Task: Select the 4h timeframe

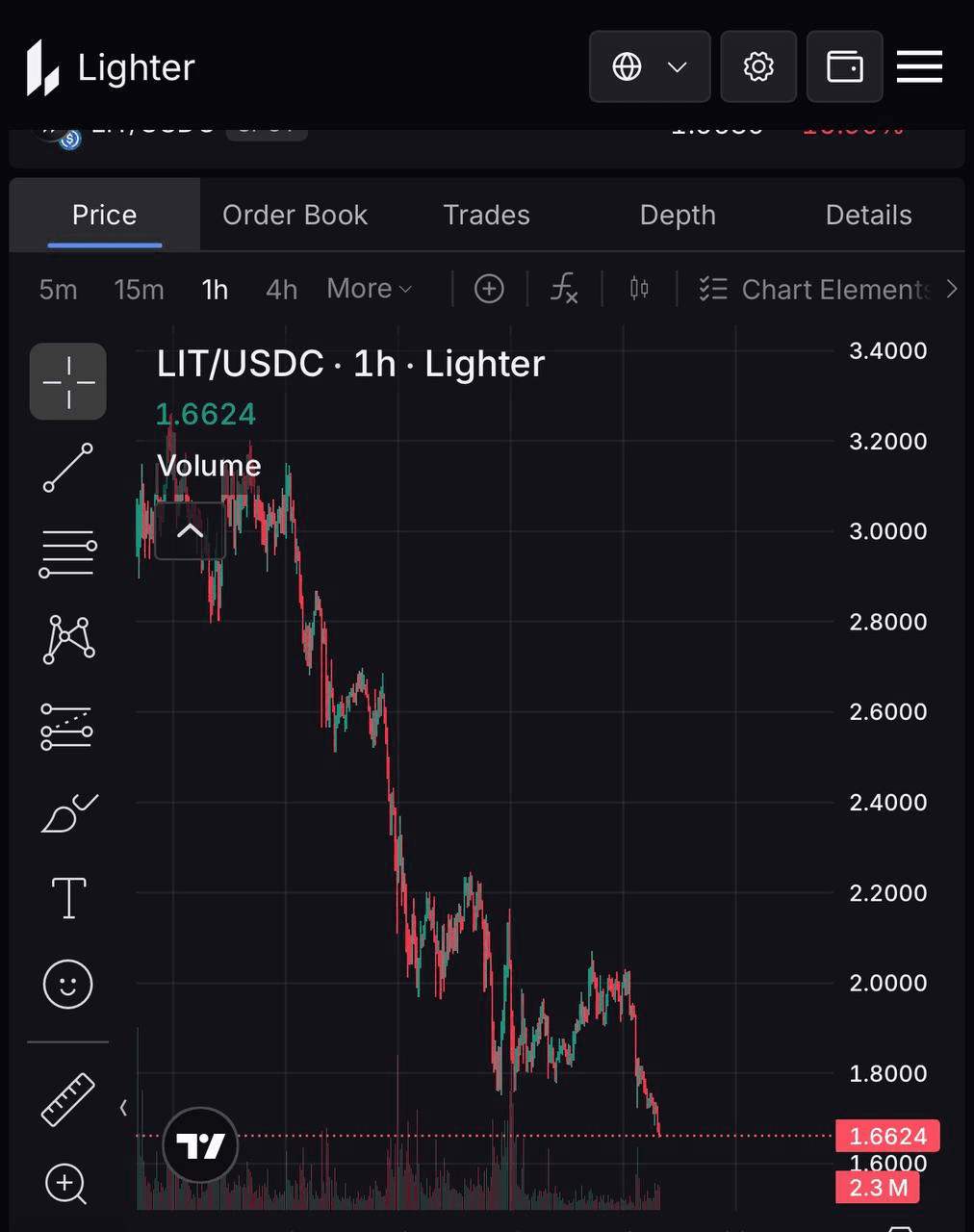Action: tap(281, 289)
